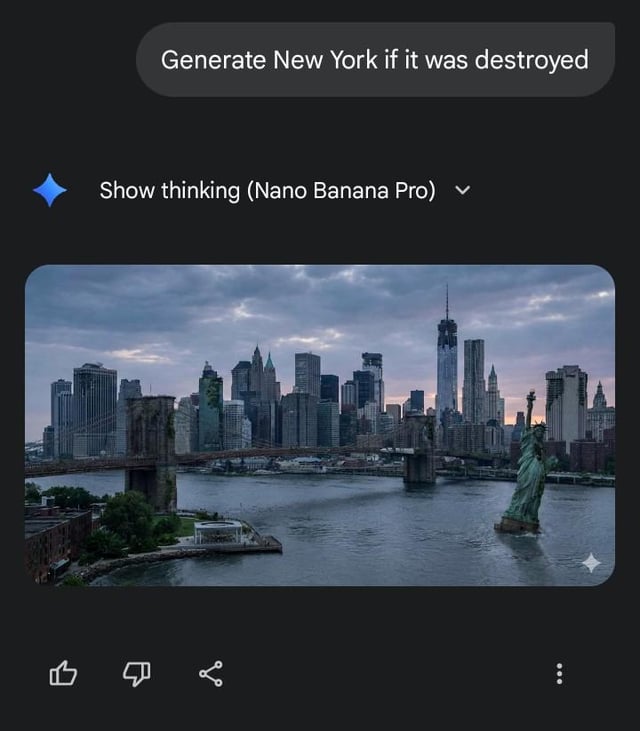Screen dimensions: 640x731
Task: Give the response a thumbs down
Action: point(137,674)
